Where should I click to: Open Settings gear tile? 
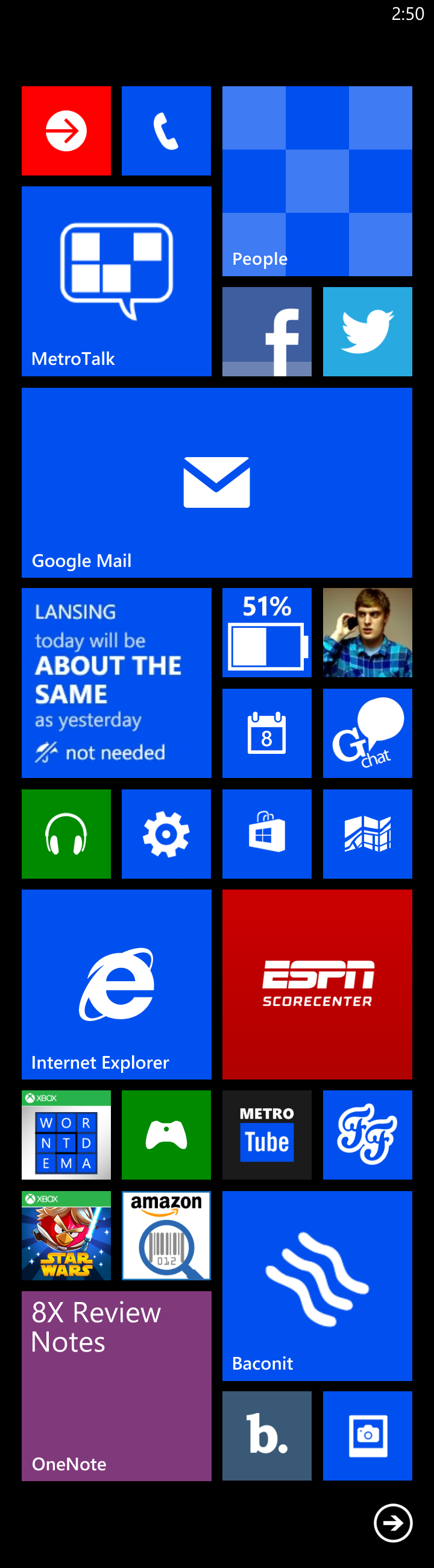(166, 833)
